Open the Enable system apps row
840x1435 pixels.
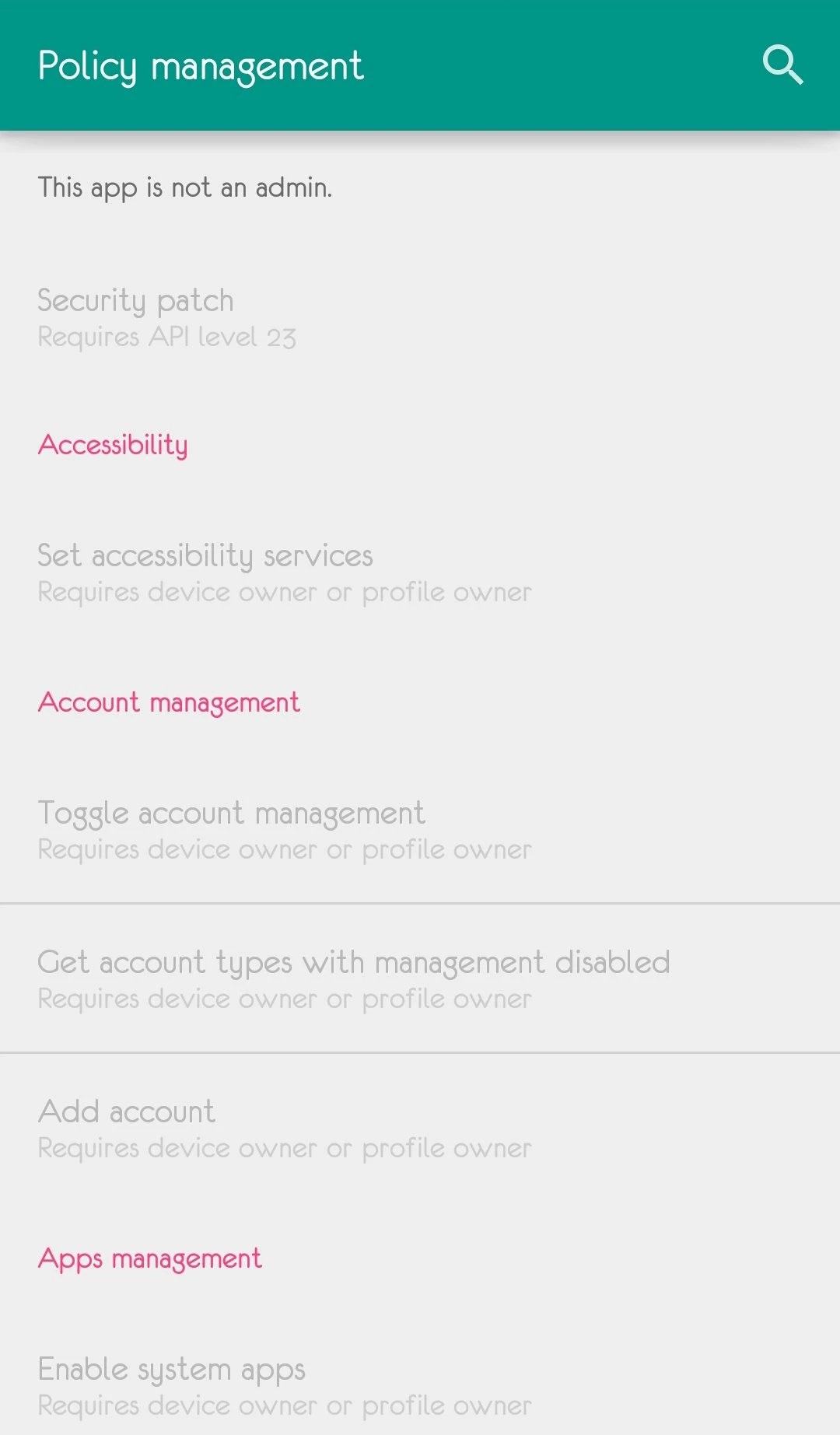(420, 1385)
